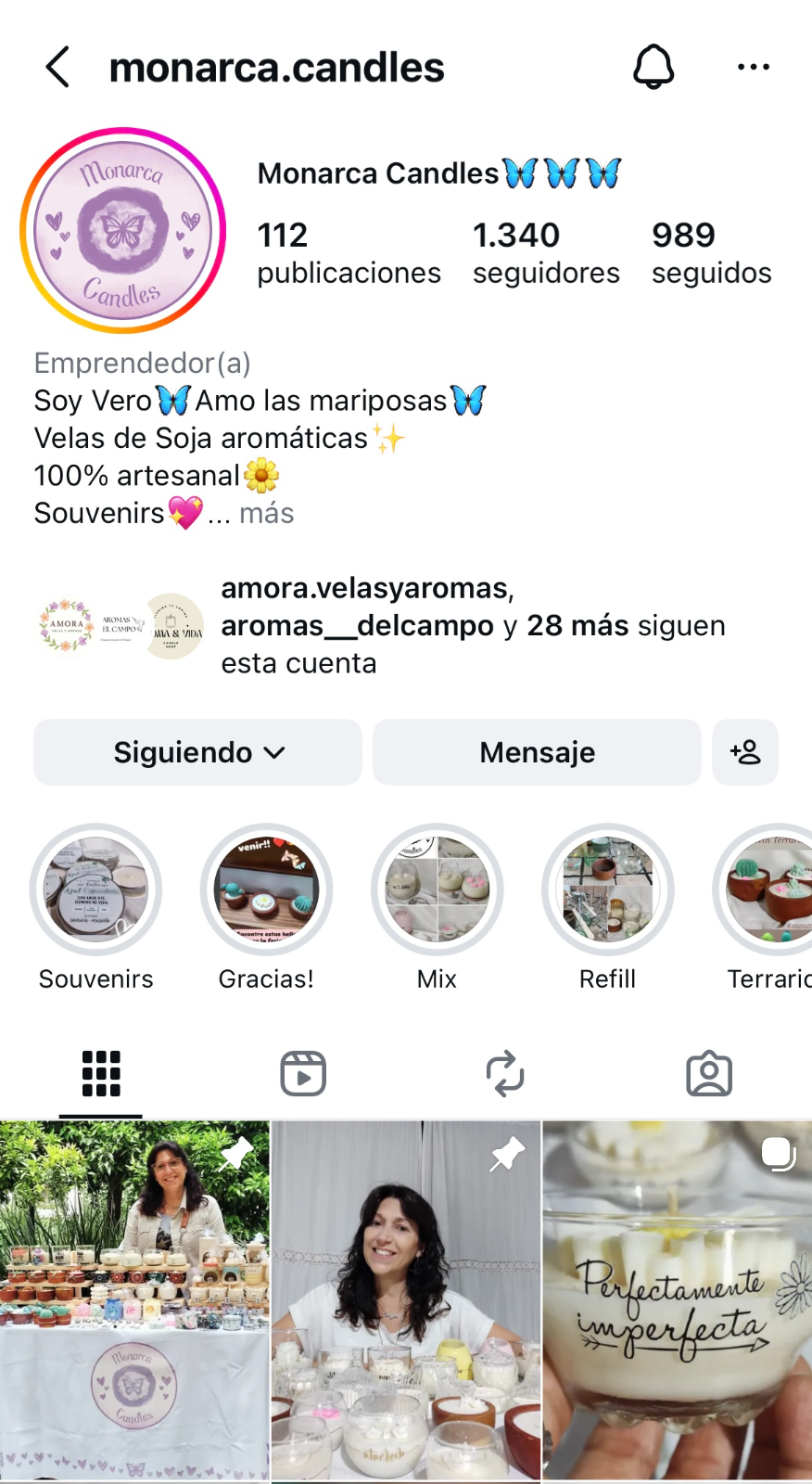Viewport: 812px width, 1484px height.
Task: Switch to the Reels tab
Action: pyautogui.click(x=303, y=1074)
